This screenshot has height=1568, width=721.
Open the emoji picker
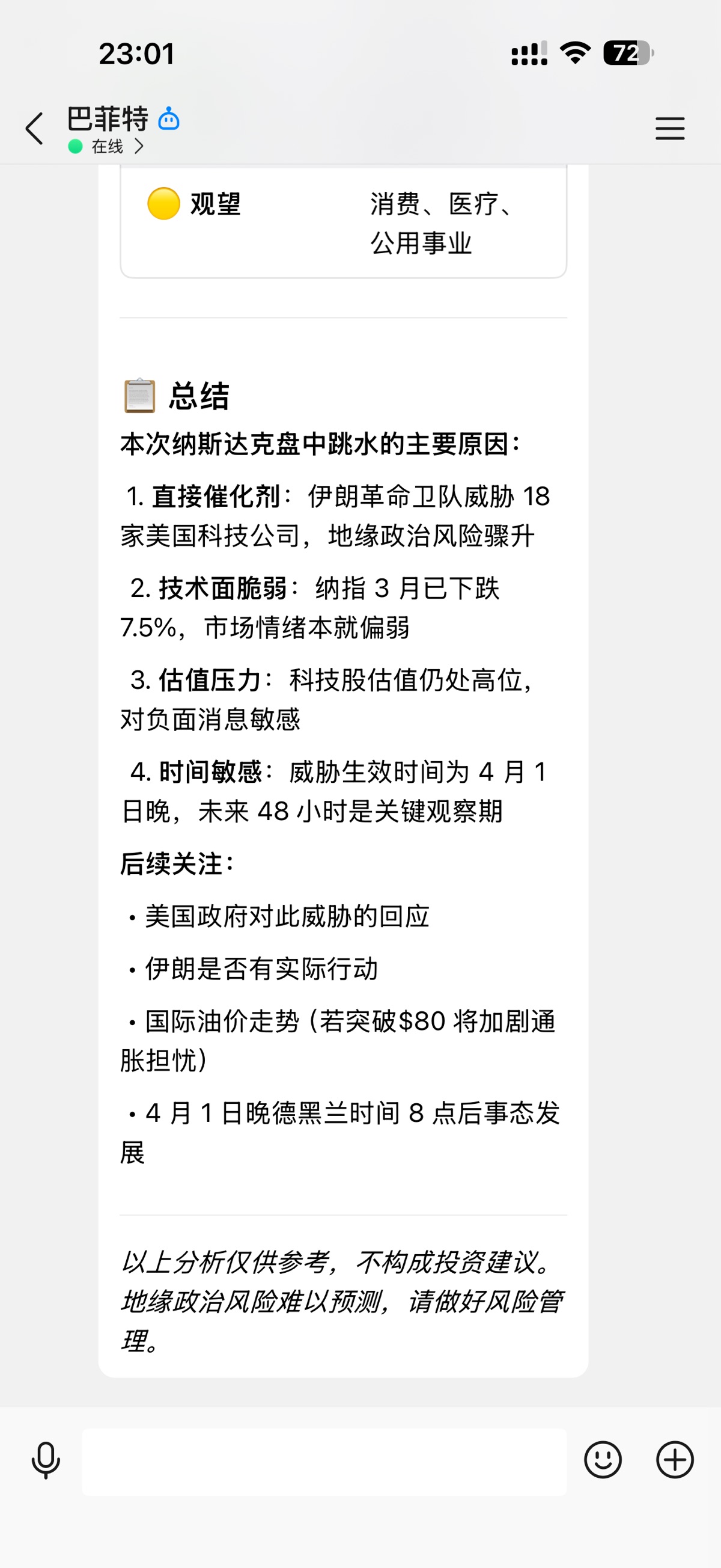603,1460
